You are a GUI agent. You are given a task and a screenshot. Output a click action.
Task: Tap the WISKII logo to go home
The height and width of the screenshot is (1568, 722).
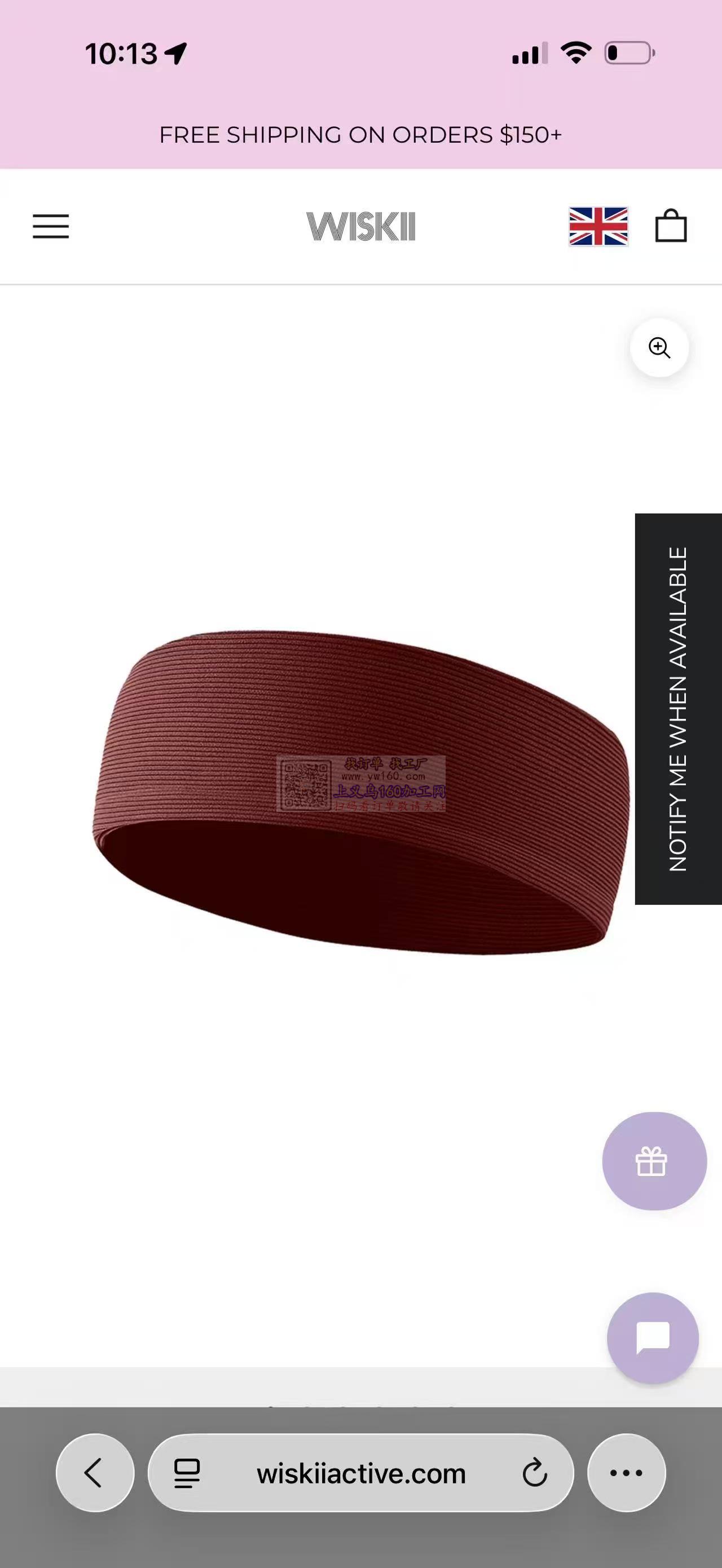[361, 227]
